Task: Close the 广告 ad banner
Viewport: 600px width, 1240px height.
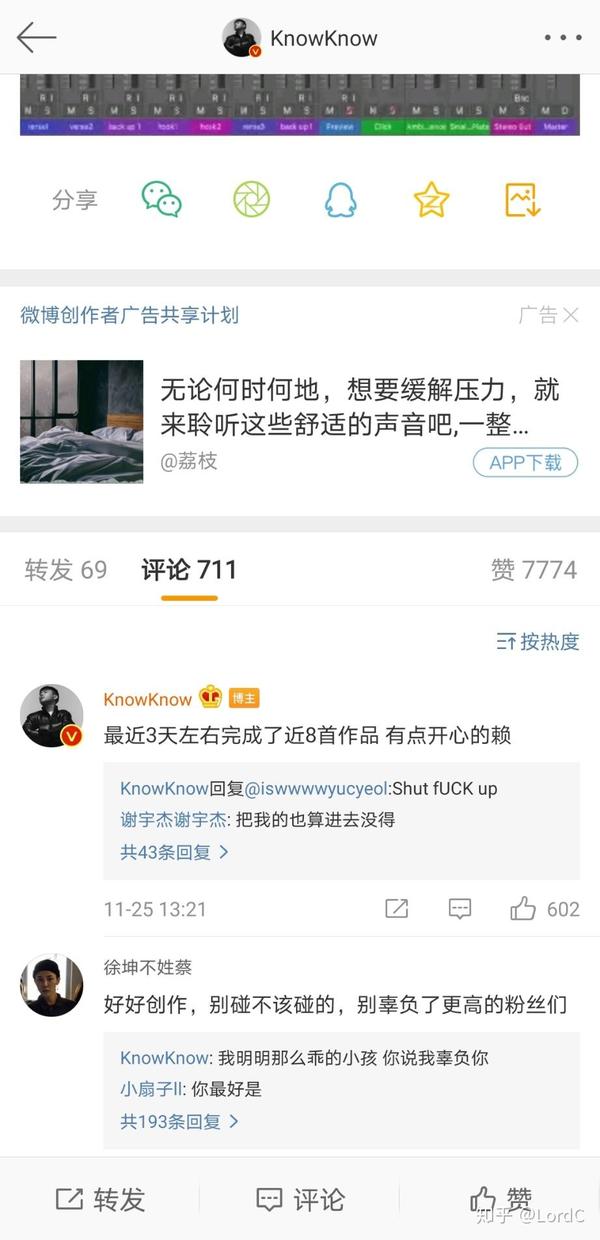Action: (x=570, y=315)
